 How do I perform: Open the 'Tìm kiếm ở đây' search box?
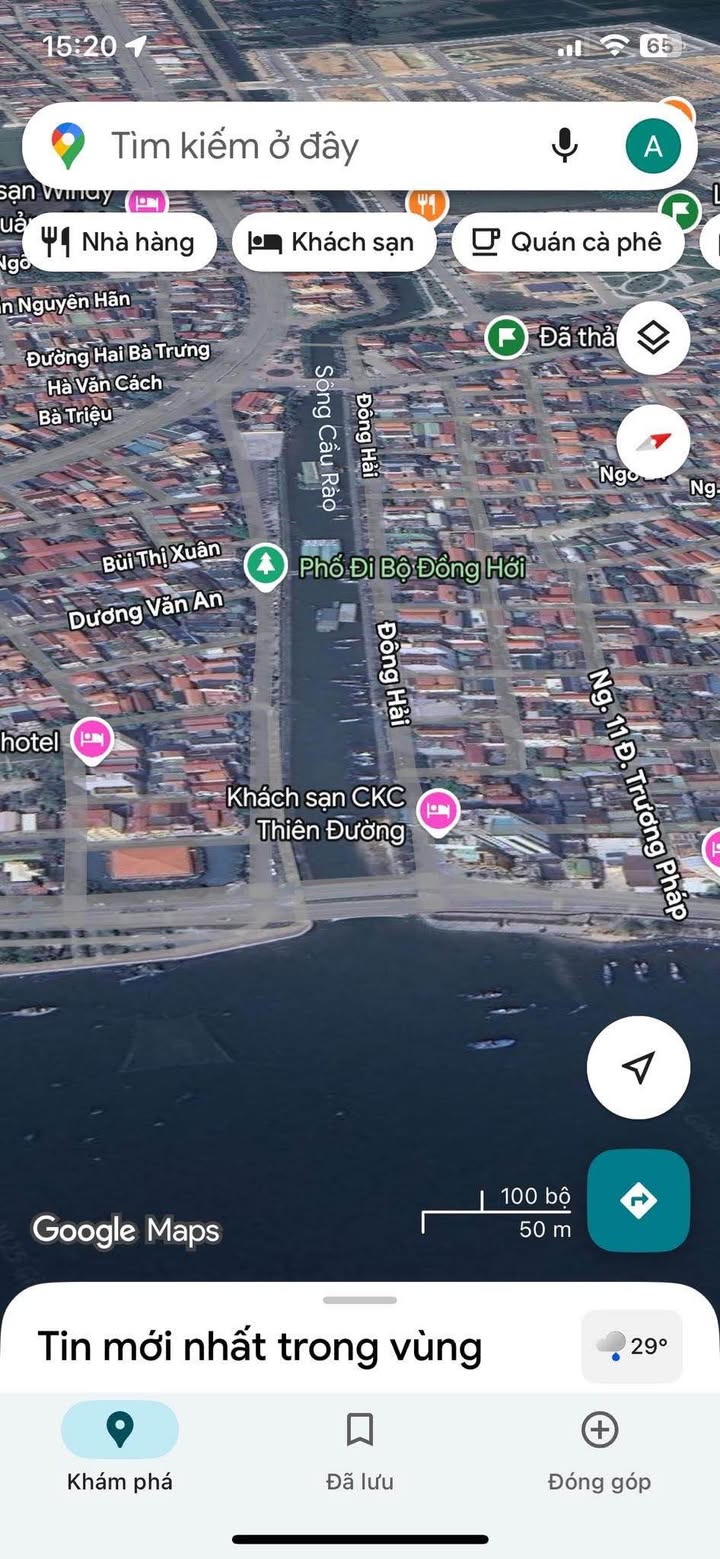pyautogui.click(x=300, y=146)
